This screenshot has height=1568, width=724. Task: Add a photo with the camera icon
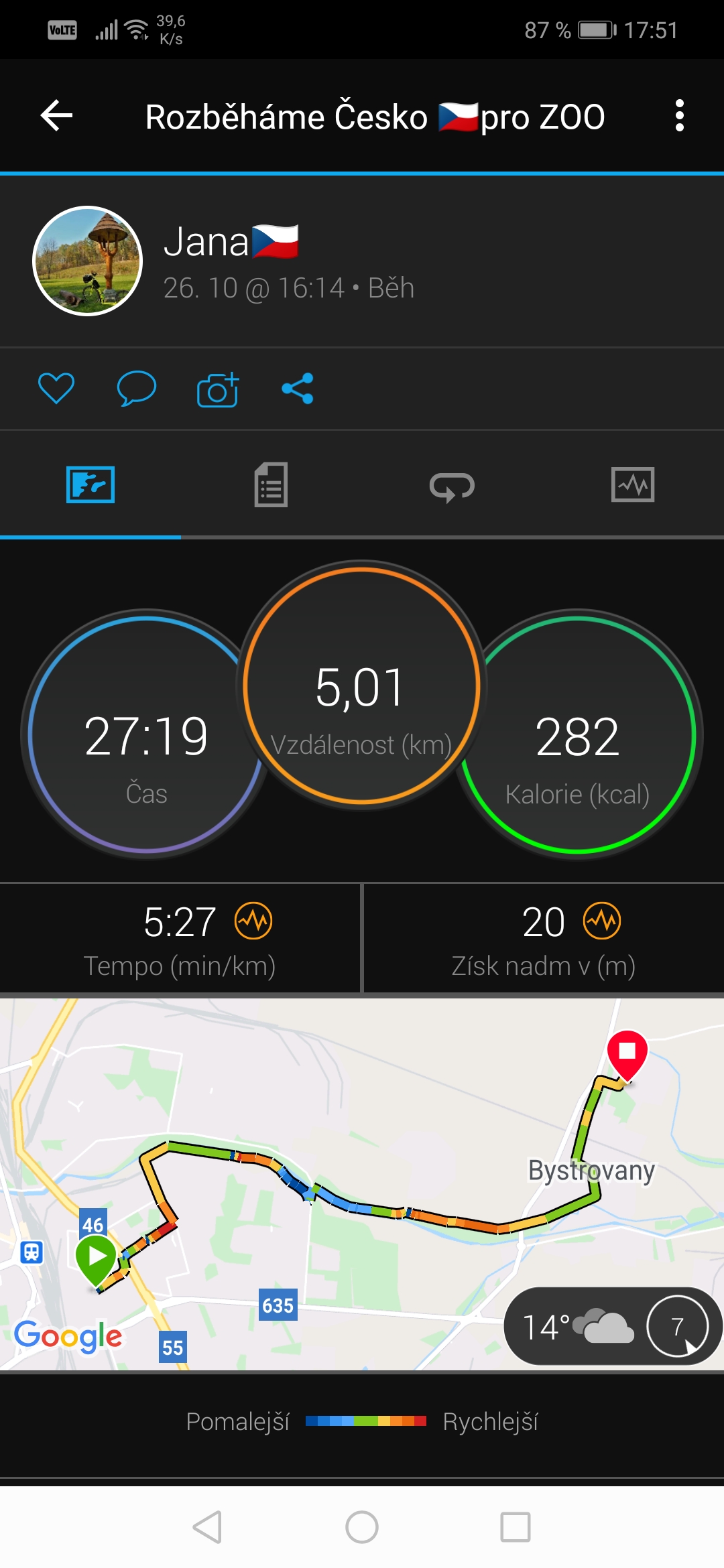tap(218, 389)
